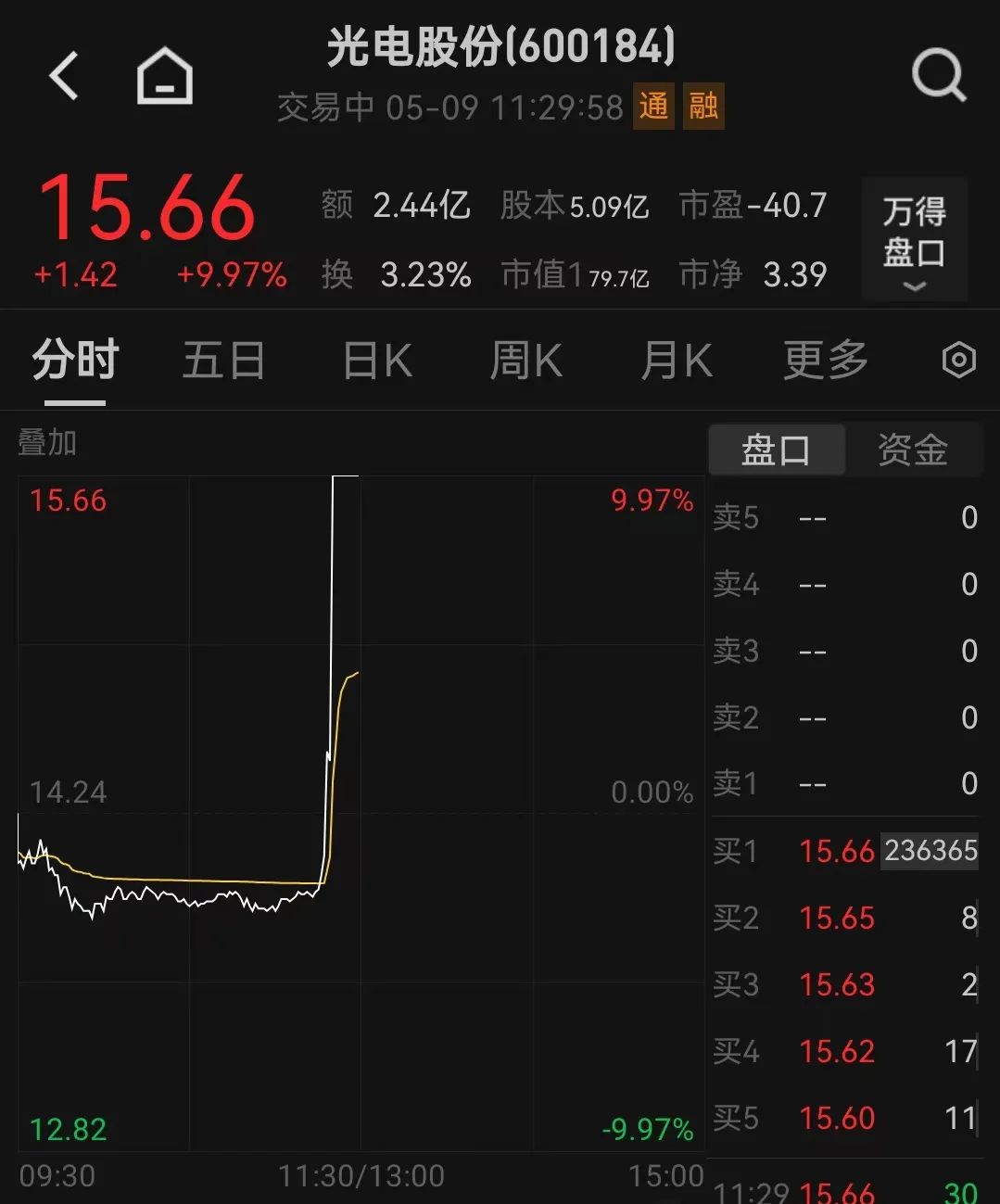Select the 盘口 order book tab
The height and width of the screenshot is (1204, 1000).
click(777, 450)
